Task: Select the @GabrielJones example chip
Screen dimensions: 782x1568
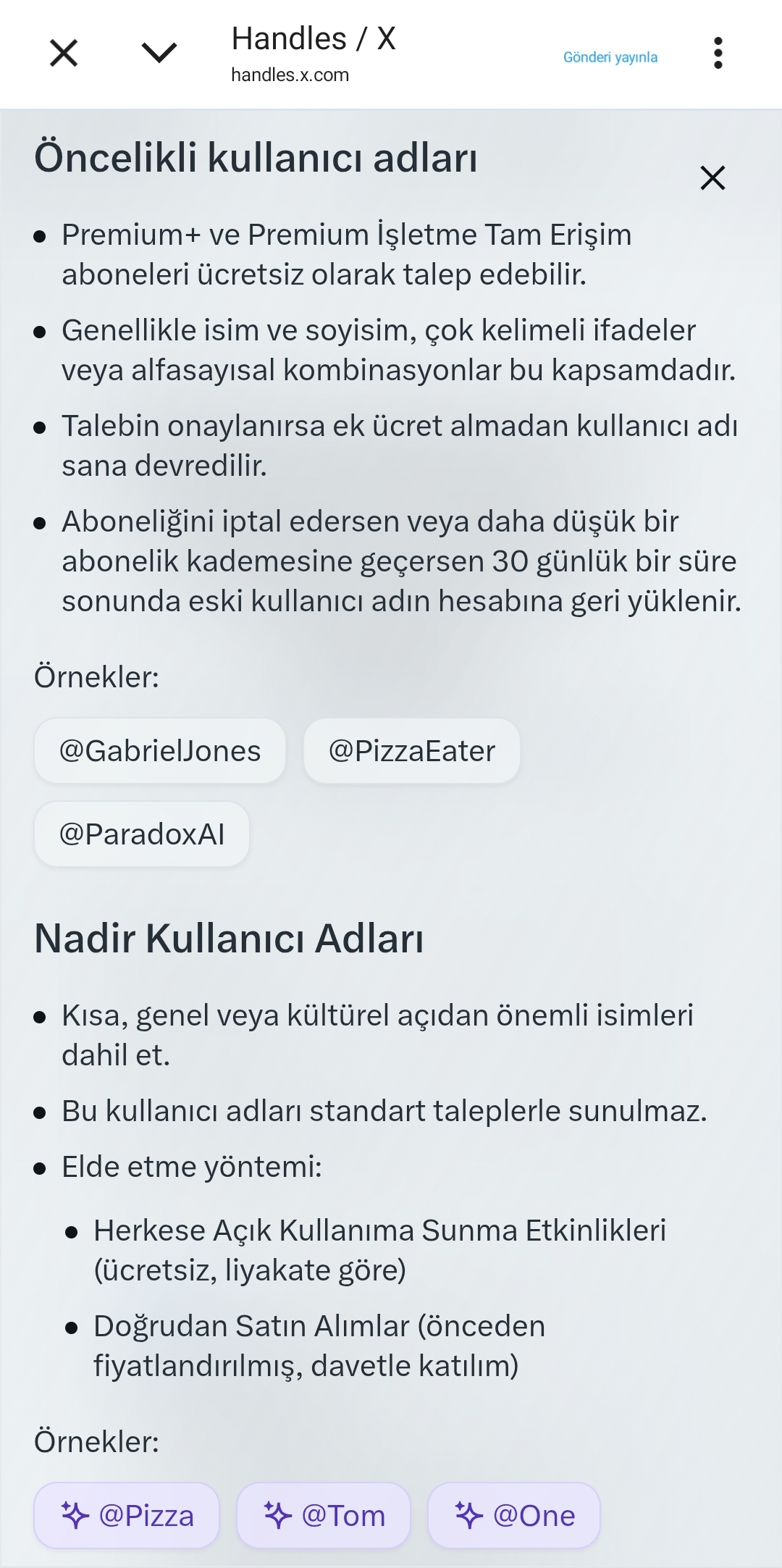Action: click(x=160, y=751)
